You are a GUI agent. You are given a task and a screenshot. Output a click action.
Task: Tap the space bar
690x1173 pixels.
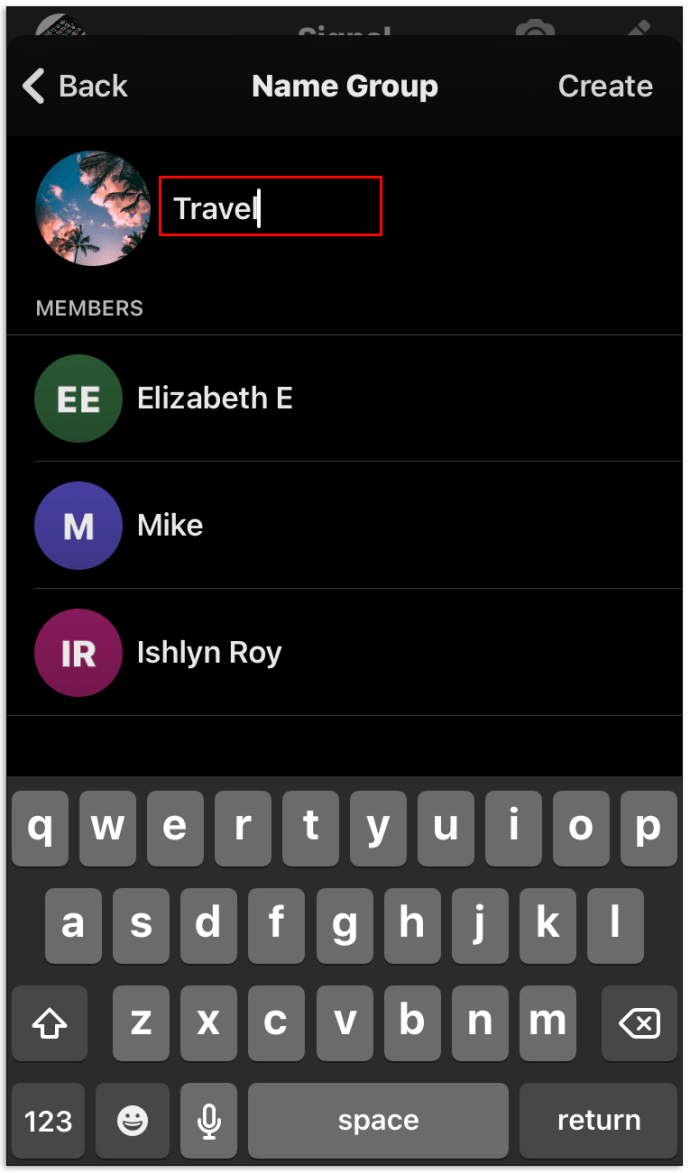[378, 1120]
